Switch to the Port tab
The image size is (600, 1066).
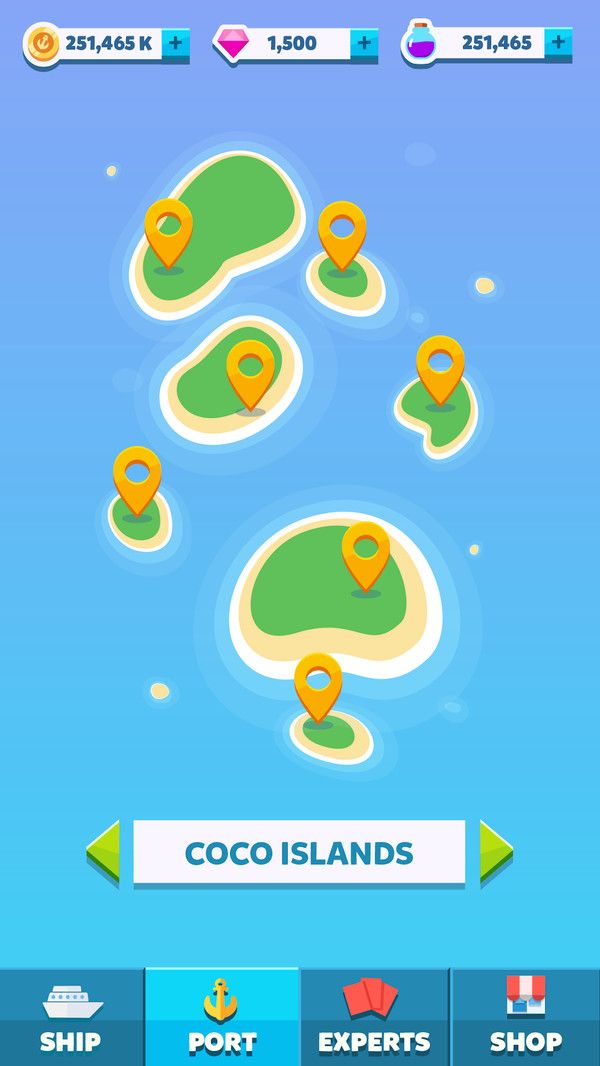[222, 1016]
